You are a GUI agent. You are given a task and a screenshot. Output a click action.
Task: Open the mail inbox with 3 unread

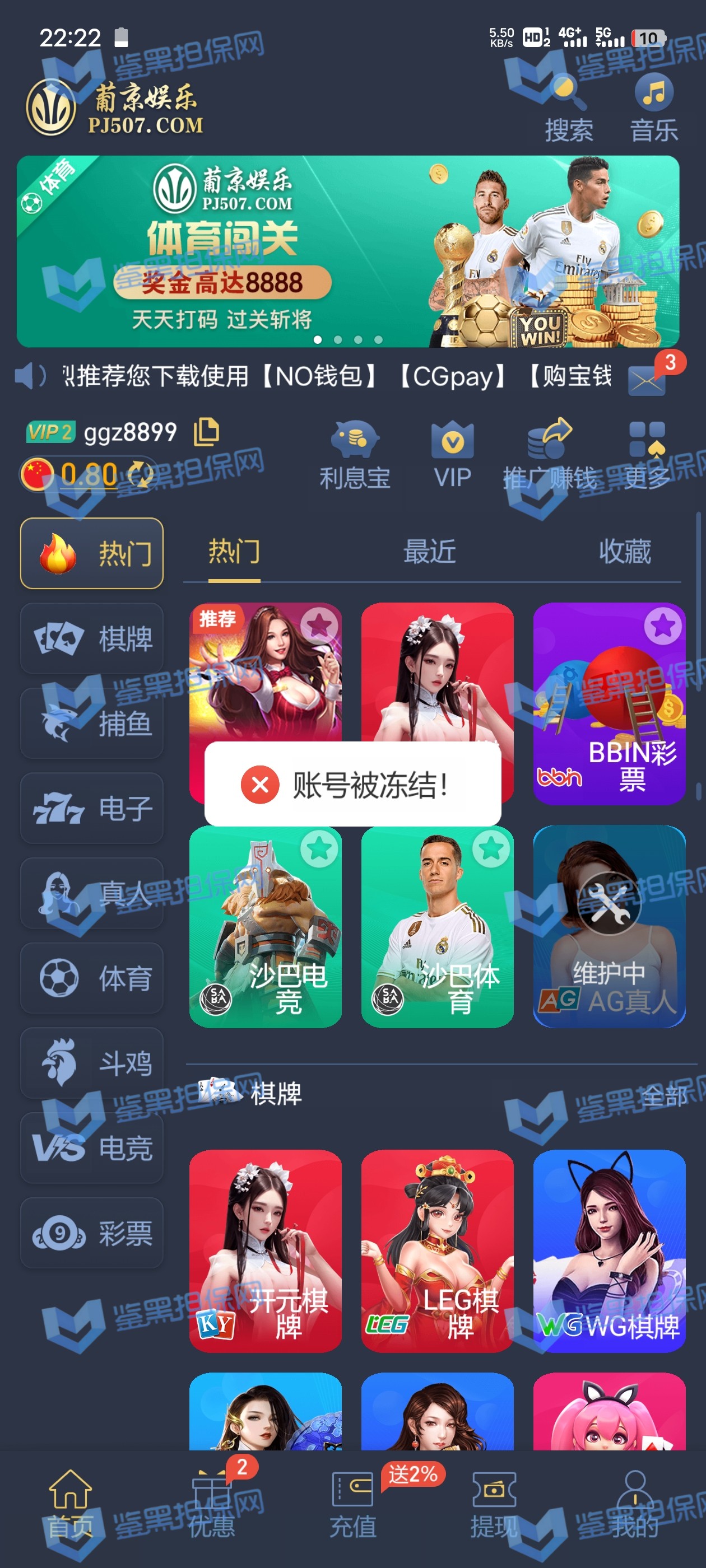645,379
